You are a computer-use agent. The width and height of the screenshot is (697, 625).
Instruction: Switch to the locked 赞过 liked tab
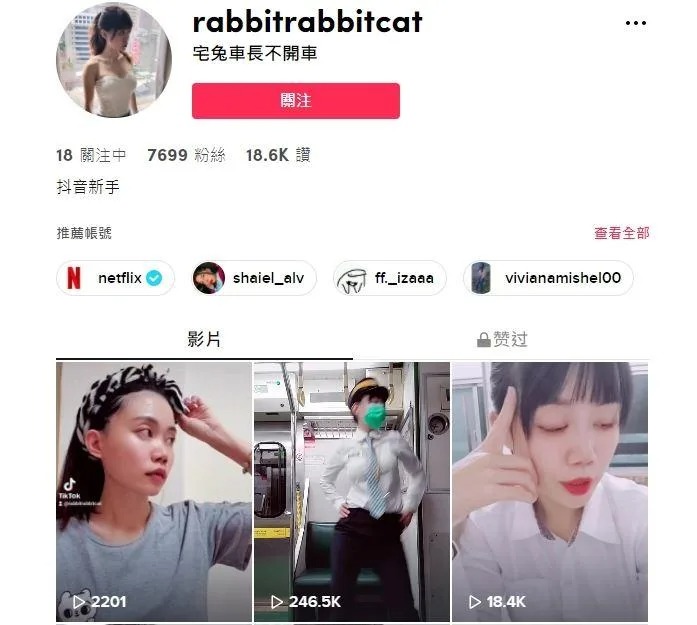(x=502, y=340)
